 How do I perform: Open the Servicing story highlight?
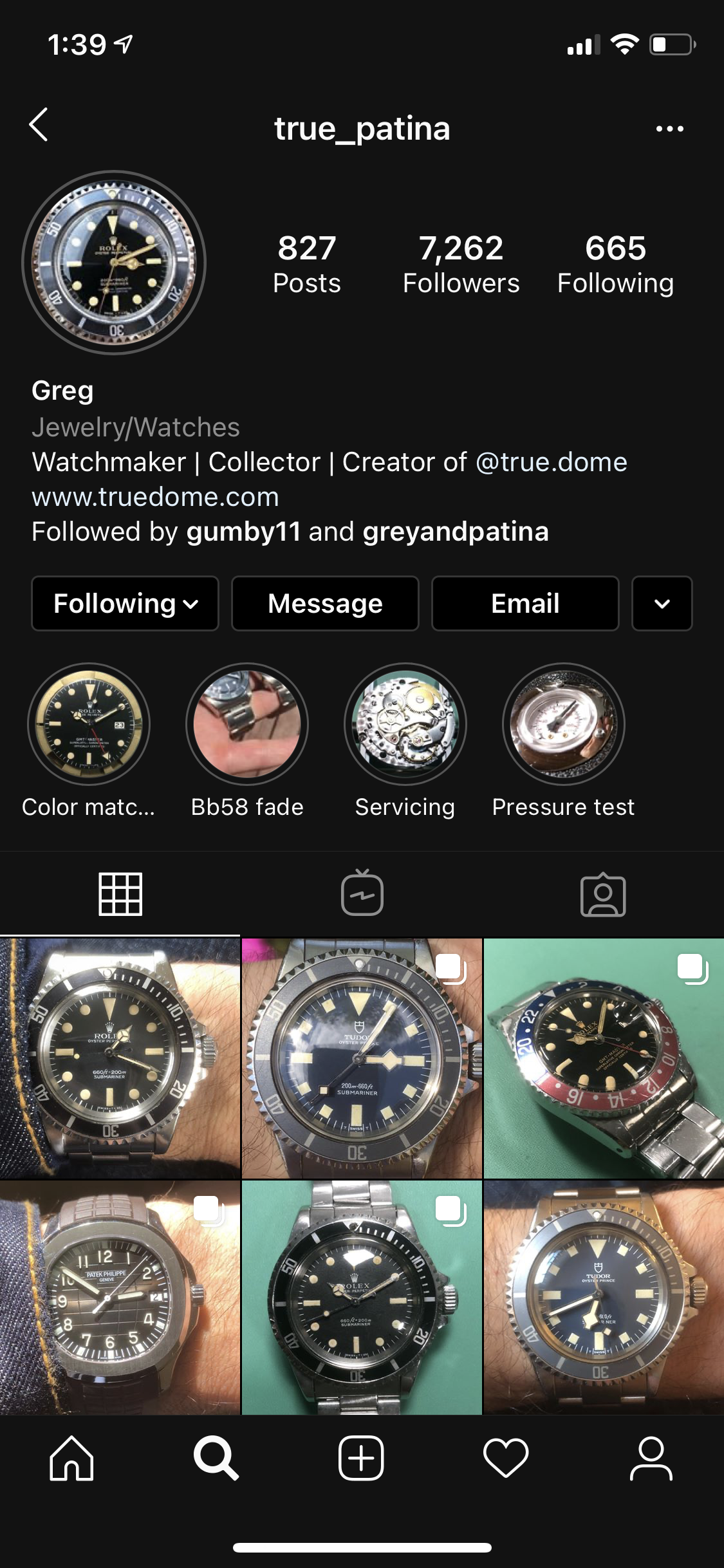point(405,724)
